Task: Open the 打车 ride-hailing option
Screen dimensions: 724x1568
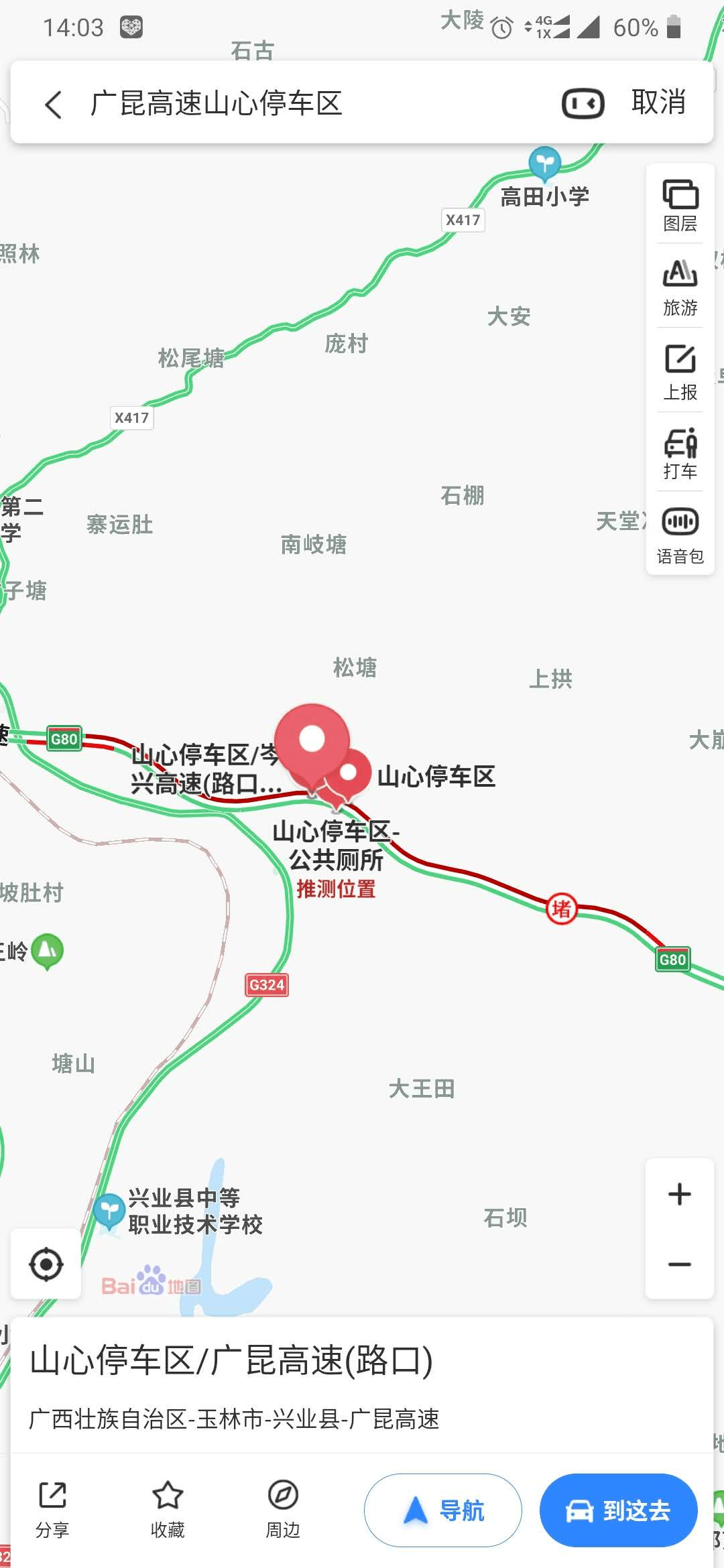Action: click(680, 454)
